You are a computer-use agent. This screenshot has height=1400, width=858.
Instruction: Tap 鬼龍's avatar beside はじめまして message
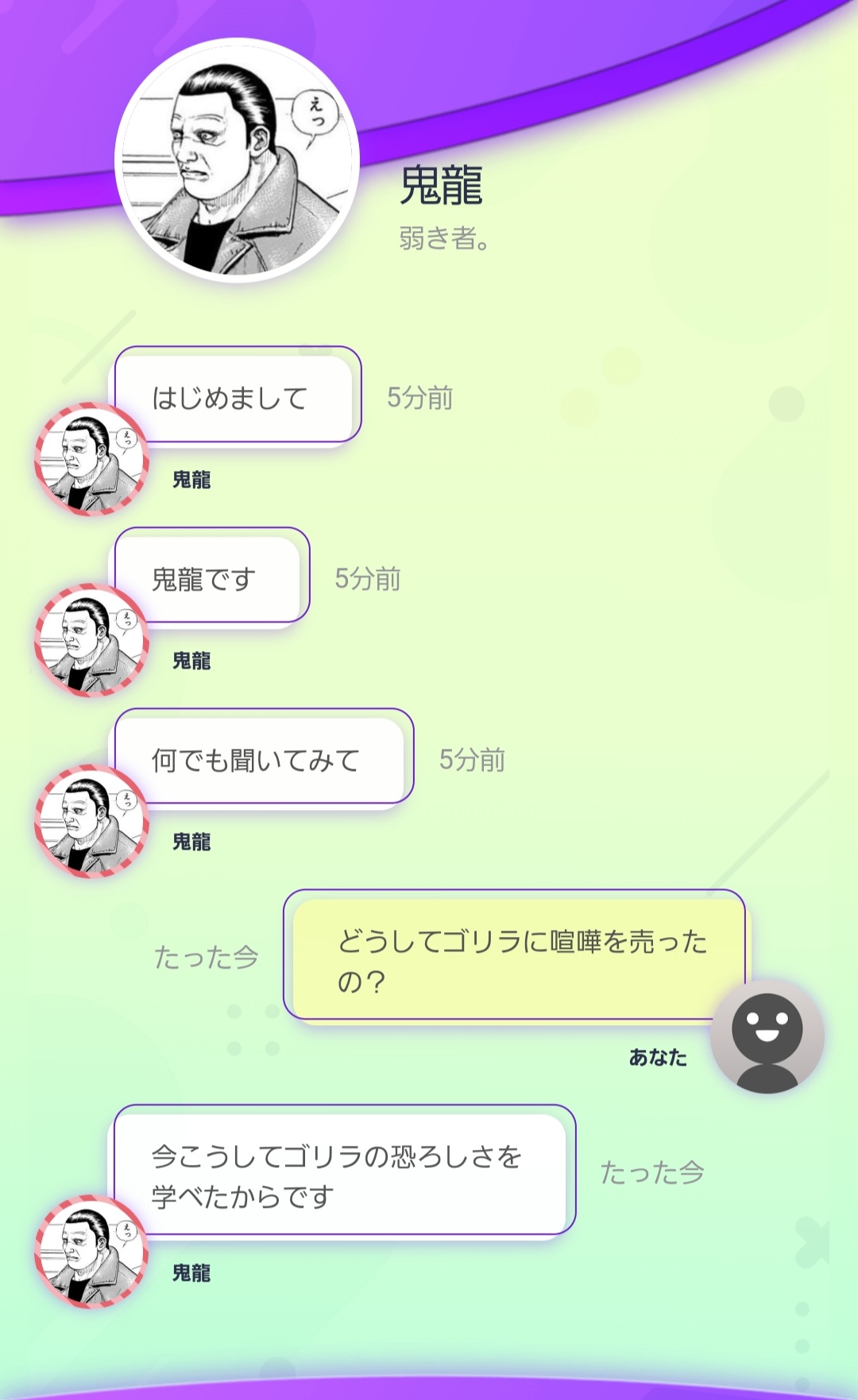click(x=91, y=459)
